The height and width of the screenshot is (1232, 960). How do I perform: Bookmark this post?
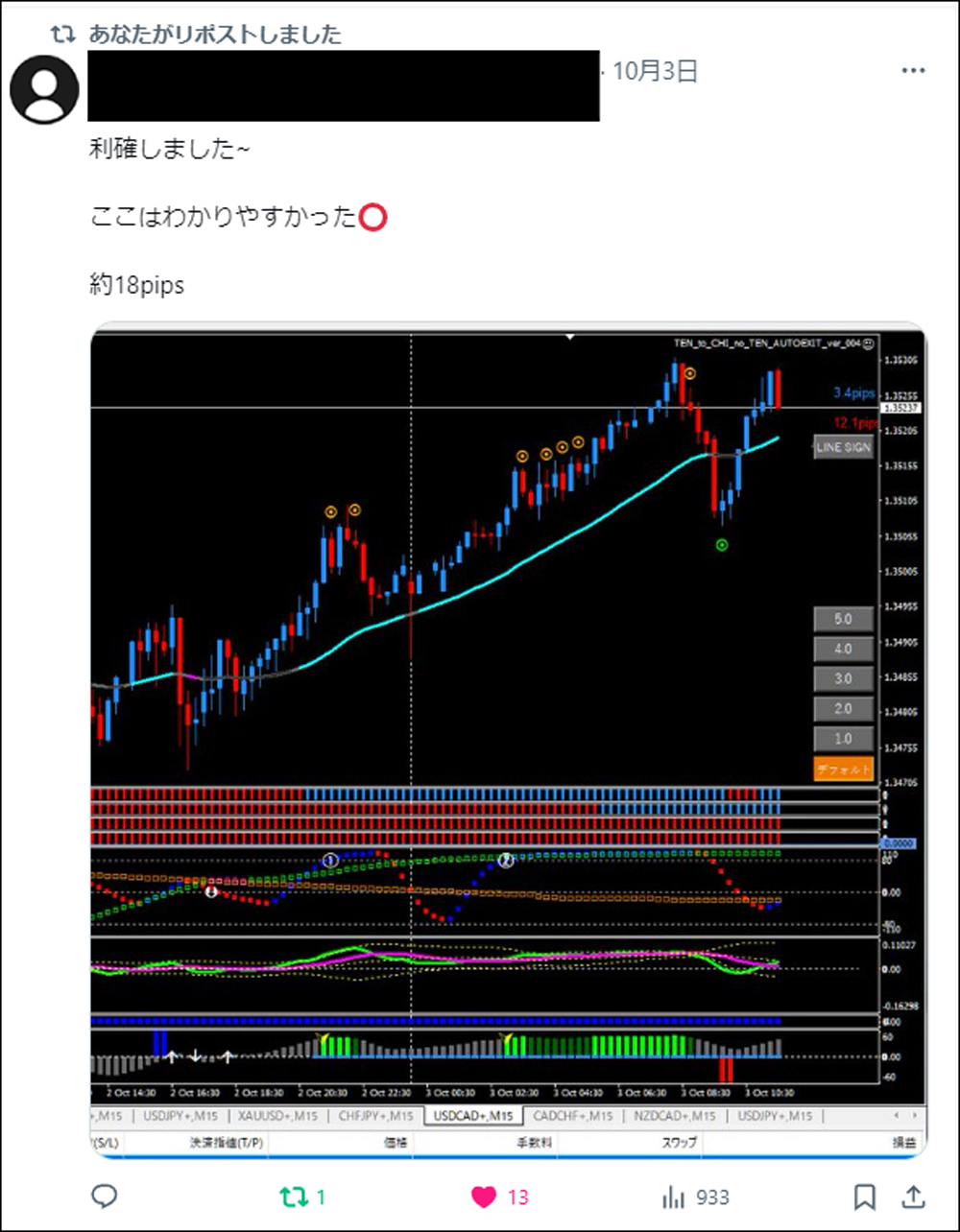864,1196
